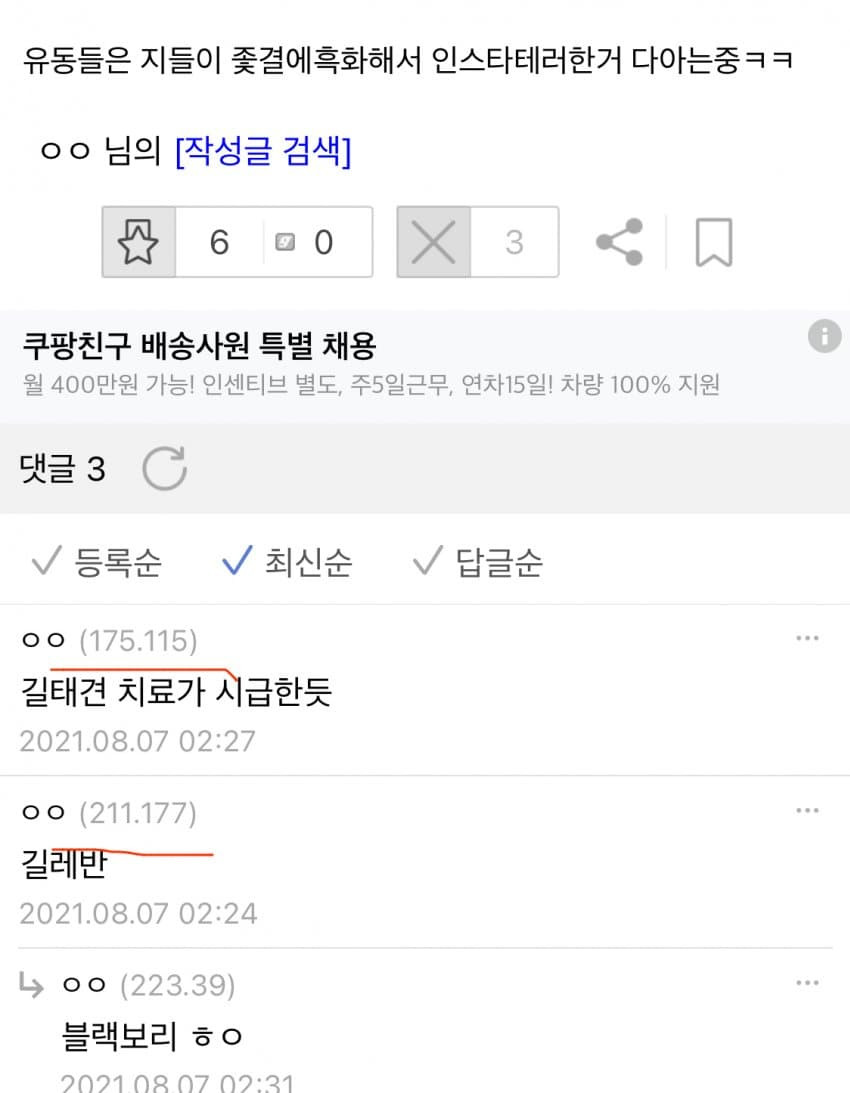Share this post
Image resolution: width=850 pixels, height=1093 pixels.
[x=619, y=242]
